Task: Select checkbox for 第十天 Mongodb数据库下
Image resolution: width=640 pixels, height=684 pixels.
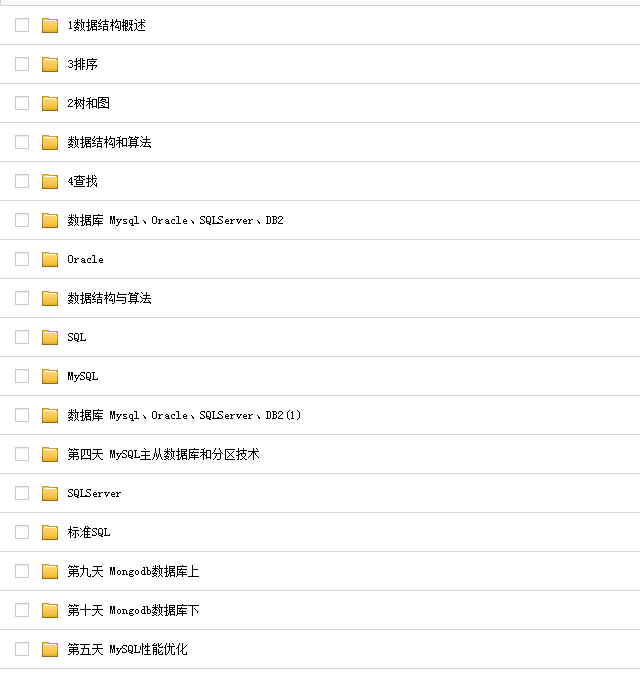Action: point(22,610)
